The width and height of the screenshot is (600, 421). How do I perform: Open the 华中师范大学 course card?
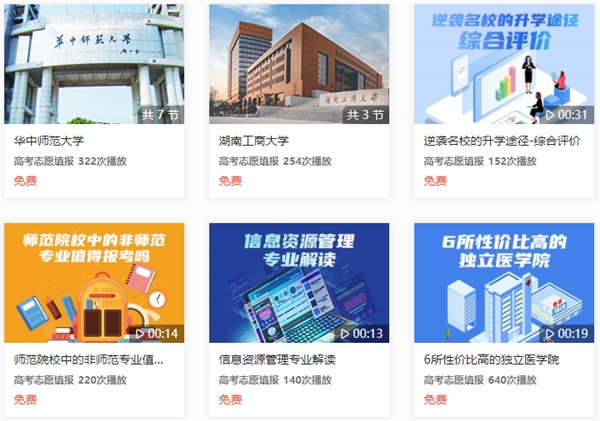94,64
